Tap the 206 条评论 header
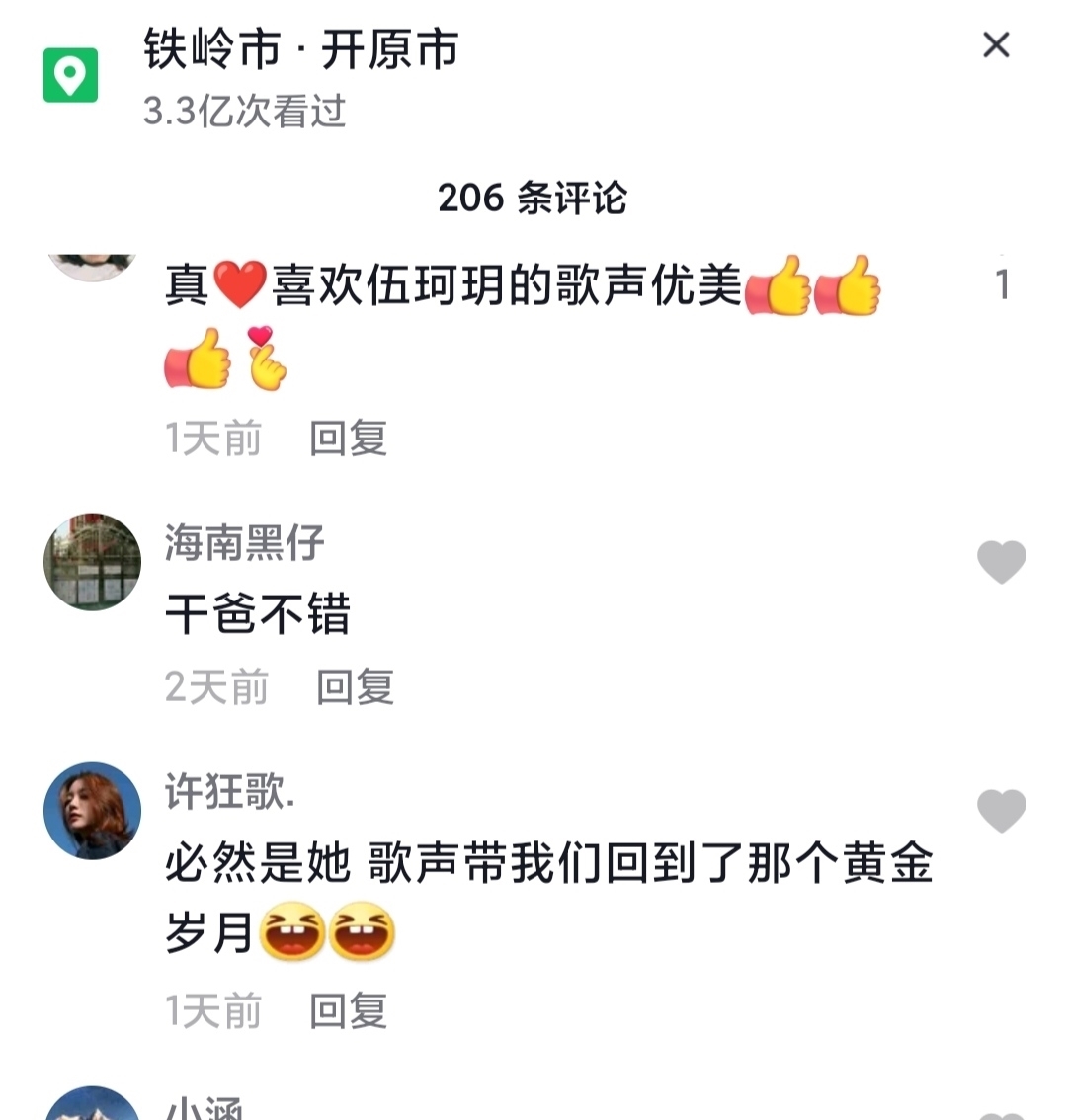Viewport: 1067px width, 1120px height. pyautogui.click(x=533, y=196)
